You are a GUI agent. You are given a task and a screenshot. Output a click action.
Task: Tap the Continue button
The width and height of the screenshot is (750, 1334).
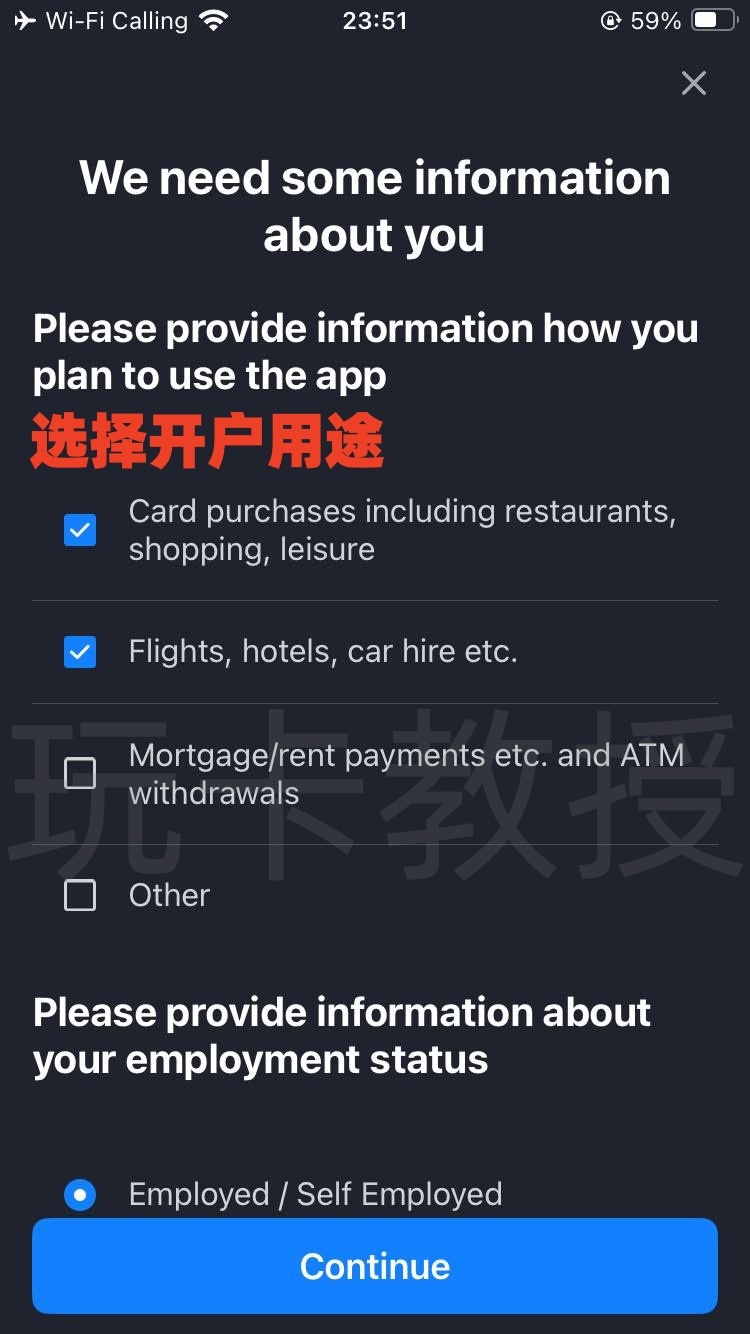point(375,1266)
